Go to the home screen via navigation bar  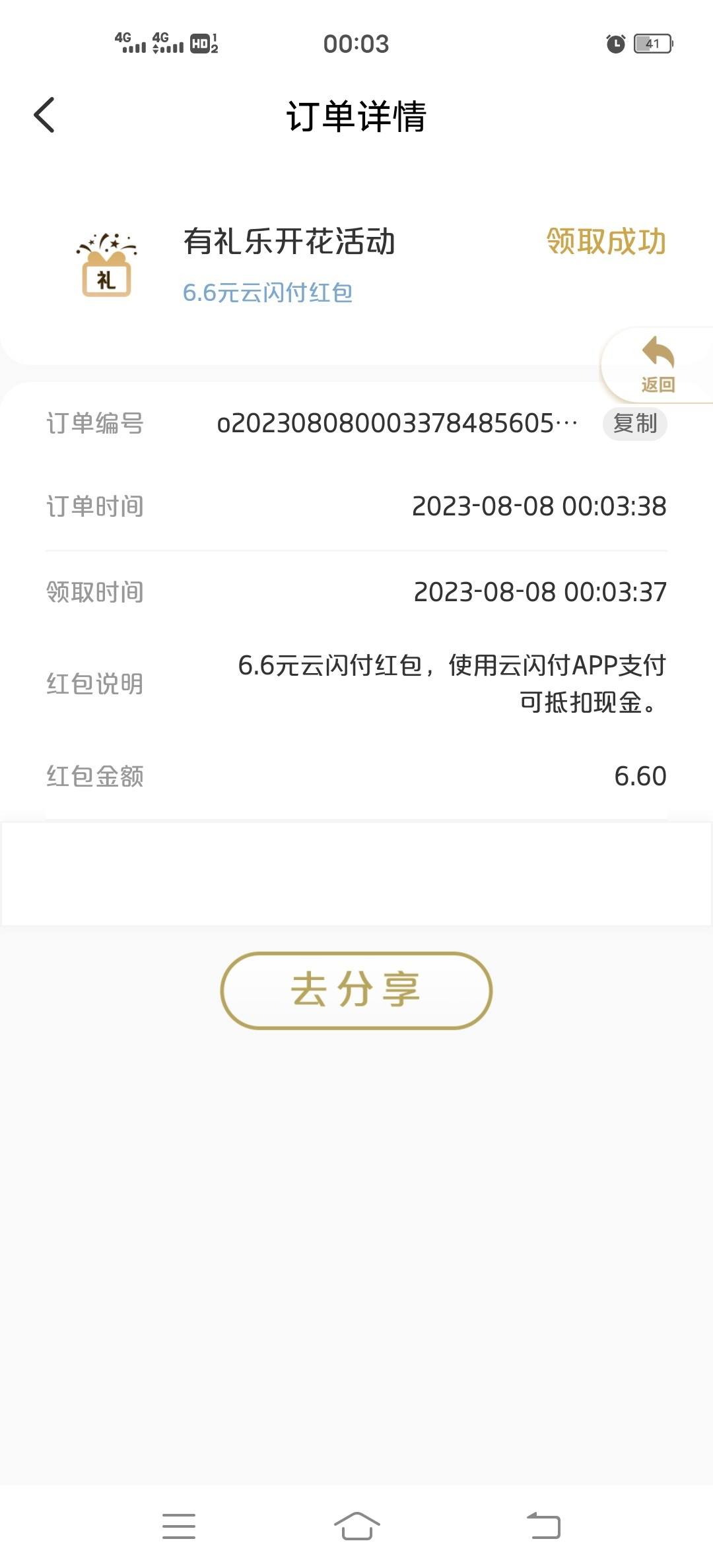356,1526
